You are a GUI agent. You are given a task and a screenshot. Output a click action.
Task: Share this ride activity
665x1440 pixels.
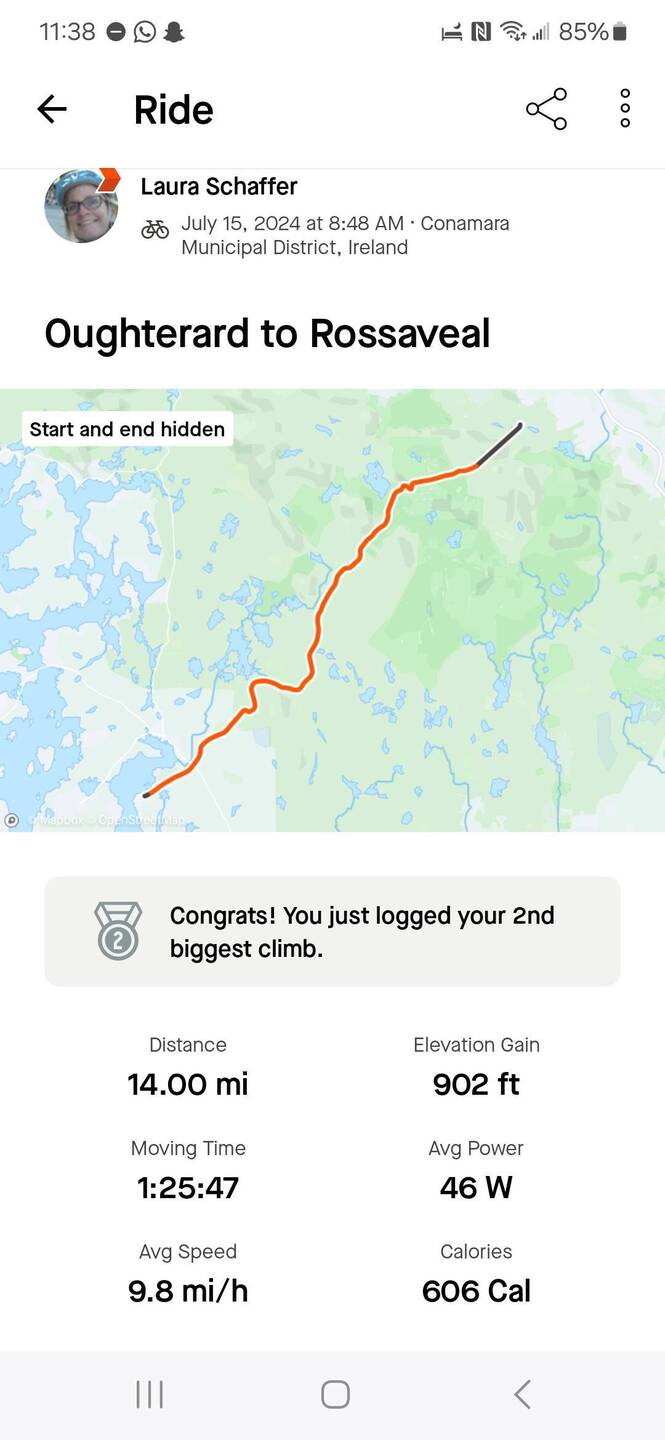[546, 109]
